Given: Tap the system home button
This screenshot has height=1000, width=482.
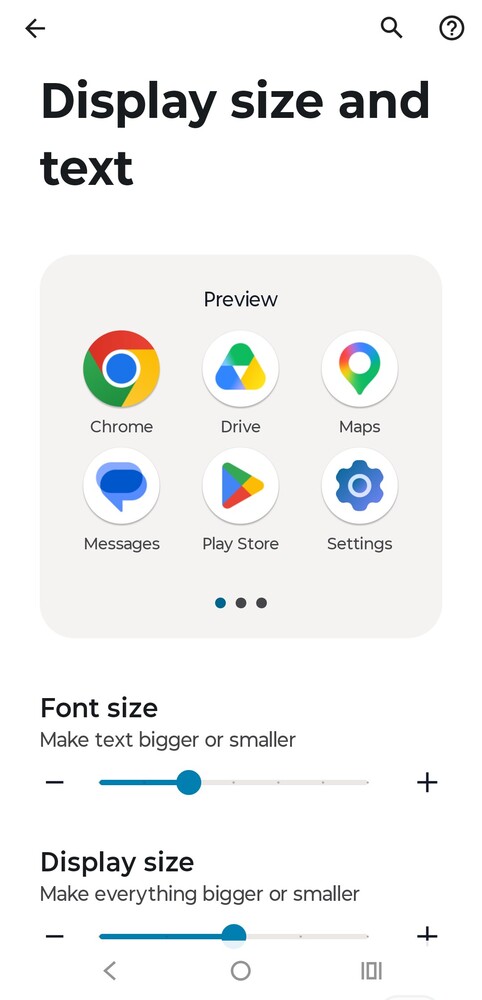Looking at the screenshot, I should click(240, 970).
